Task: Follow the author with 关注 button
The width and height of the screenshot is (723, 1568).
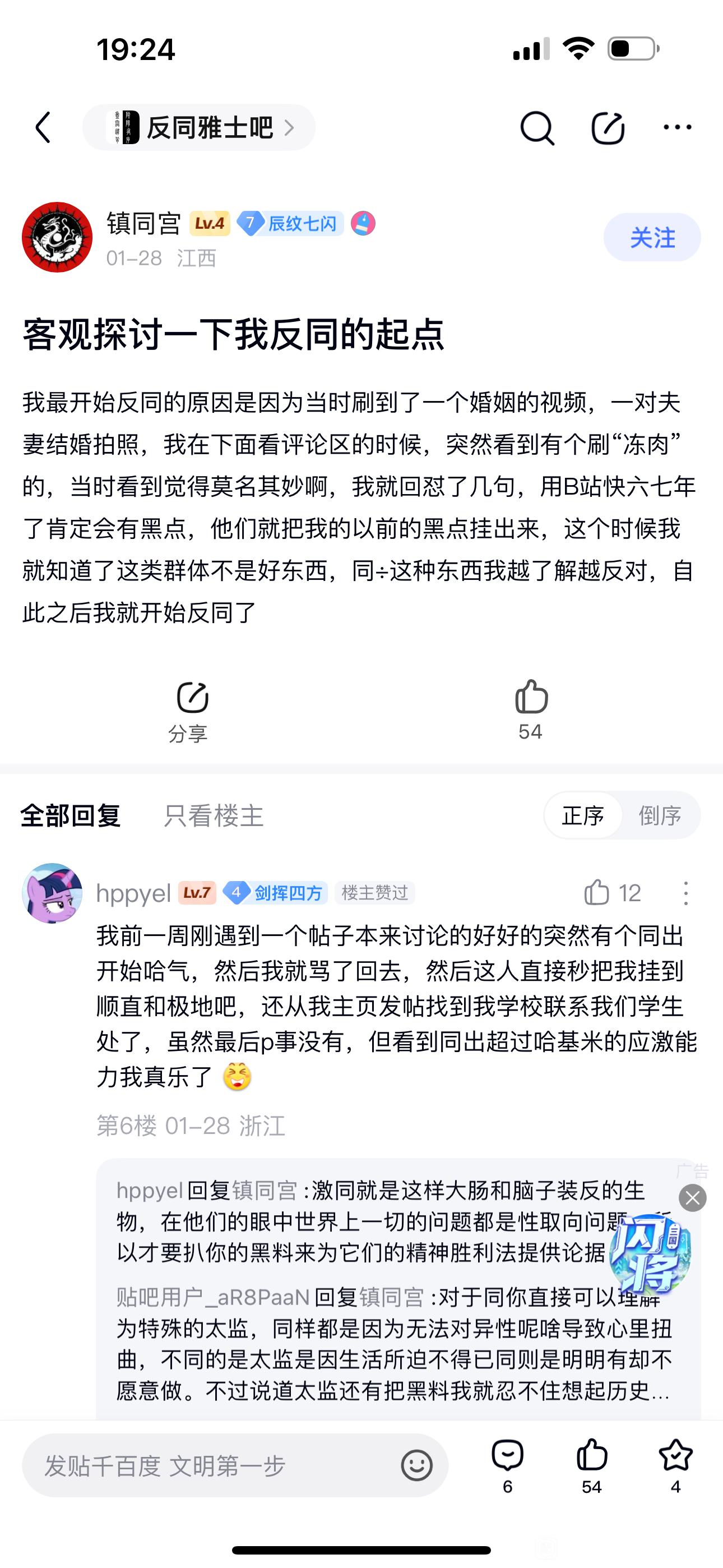Action: [652, 237]
